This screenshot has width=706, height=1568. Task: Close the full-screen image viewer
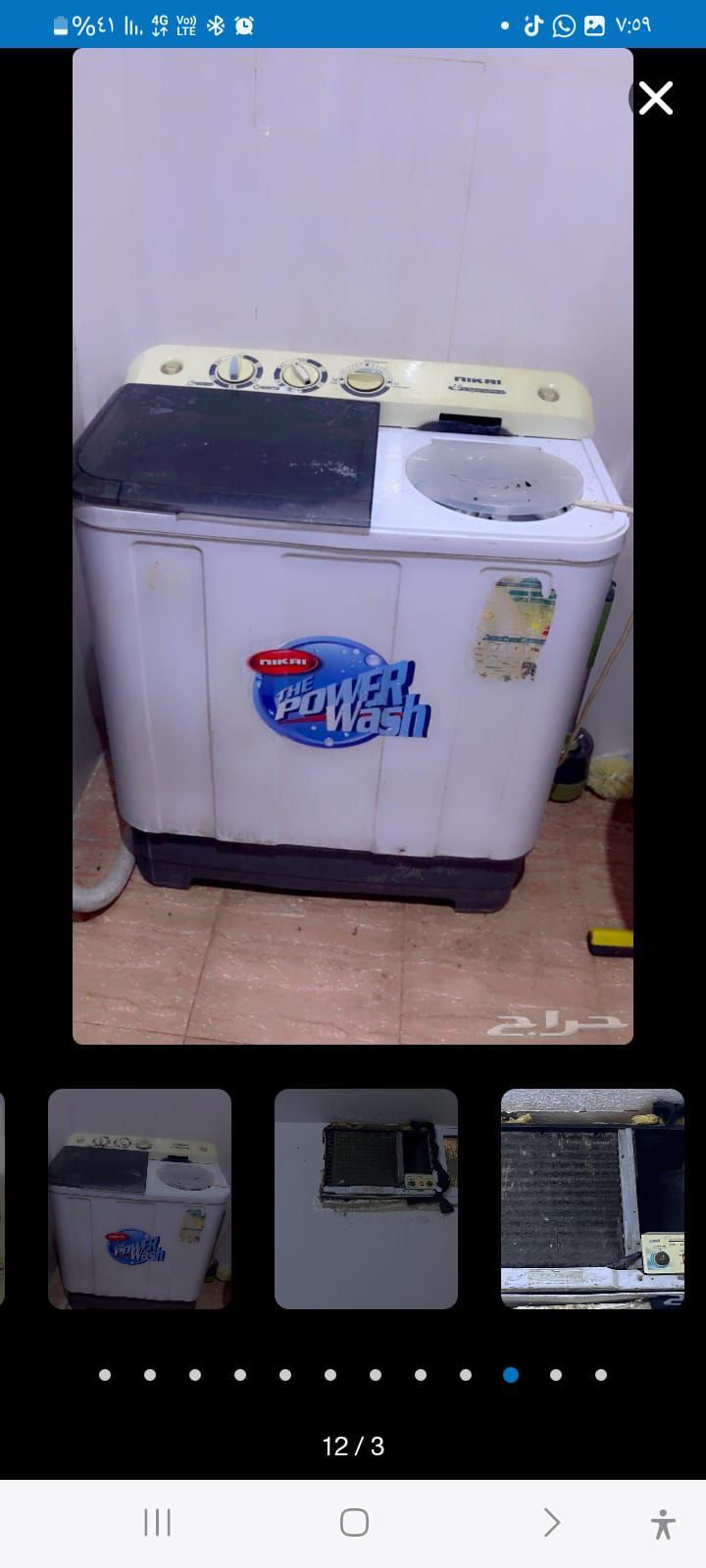click(655, 98)
